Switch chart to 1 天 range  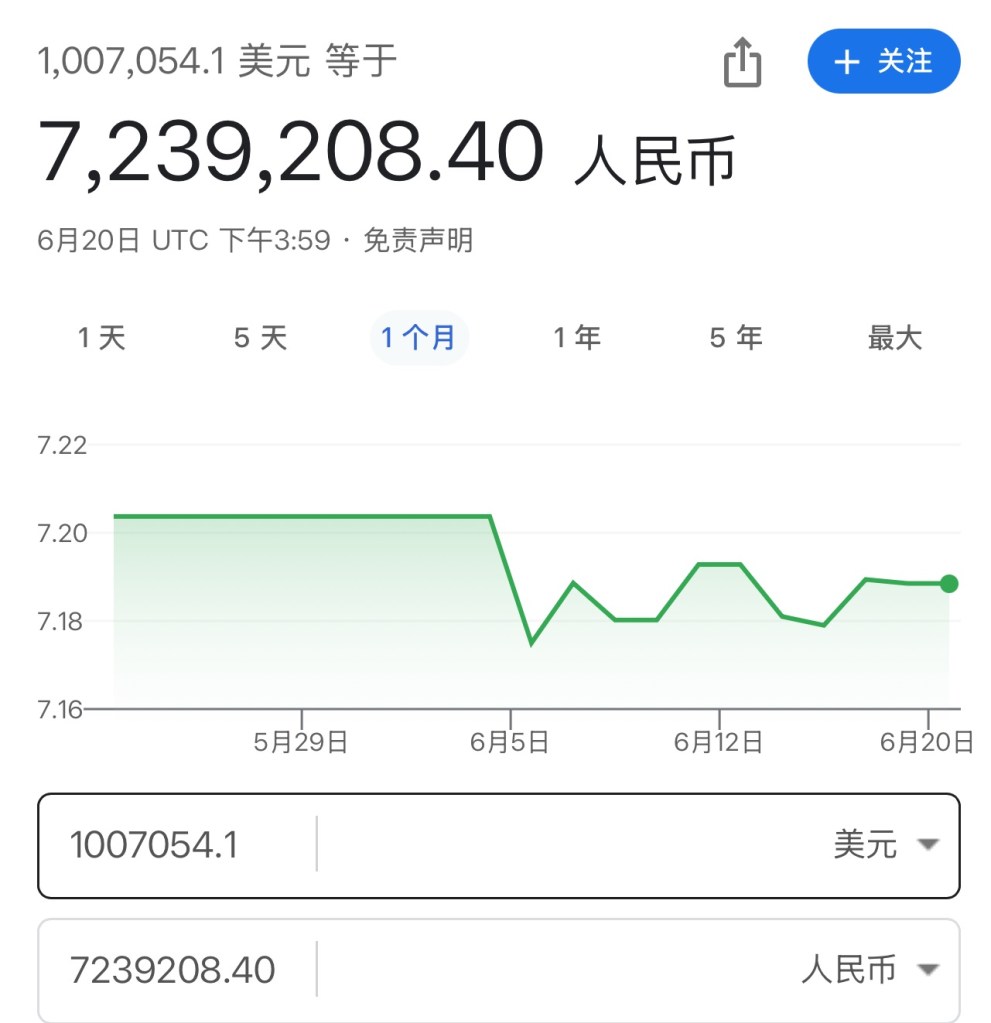click(102, 338)
